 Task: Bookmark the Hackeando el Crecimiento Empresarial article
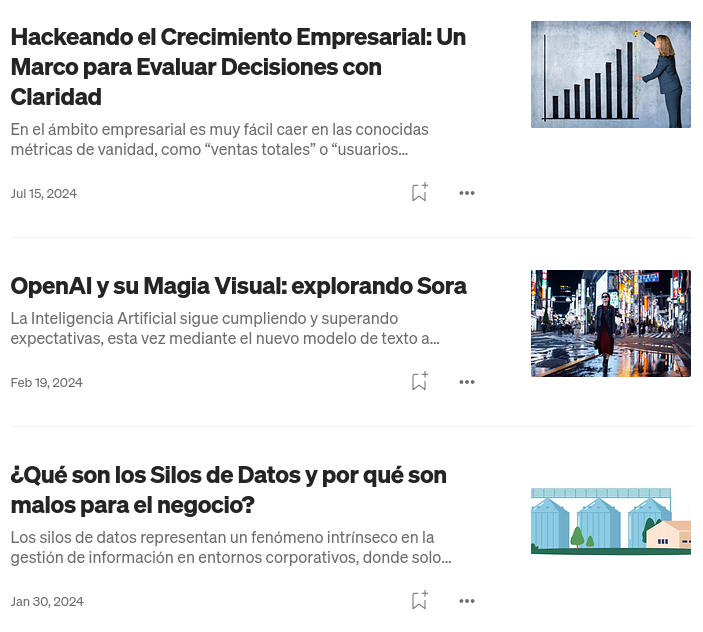(419, 193)
